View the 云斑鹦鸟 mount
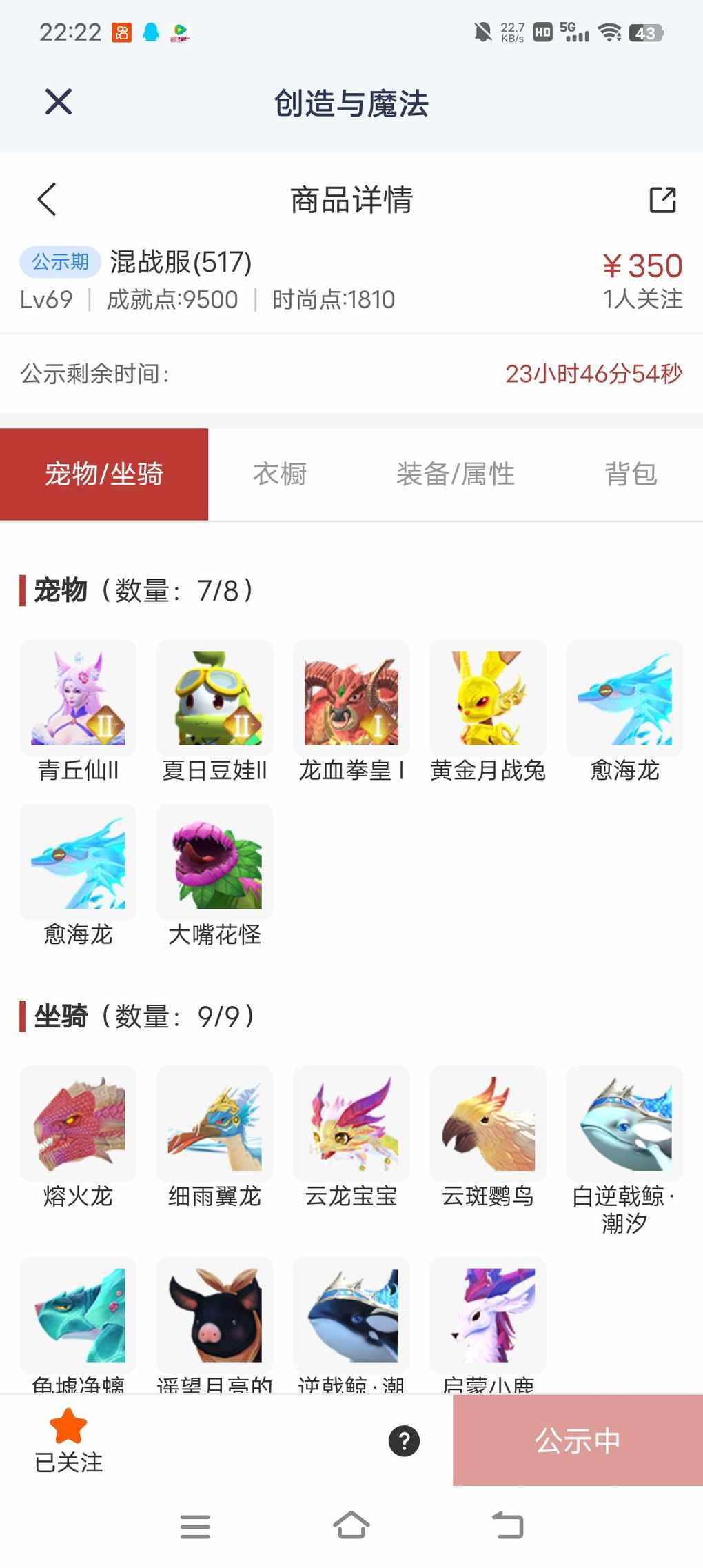The height and width of the screenshot is (1568, 703). click(488, 1123)
